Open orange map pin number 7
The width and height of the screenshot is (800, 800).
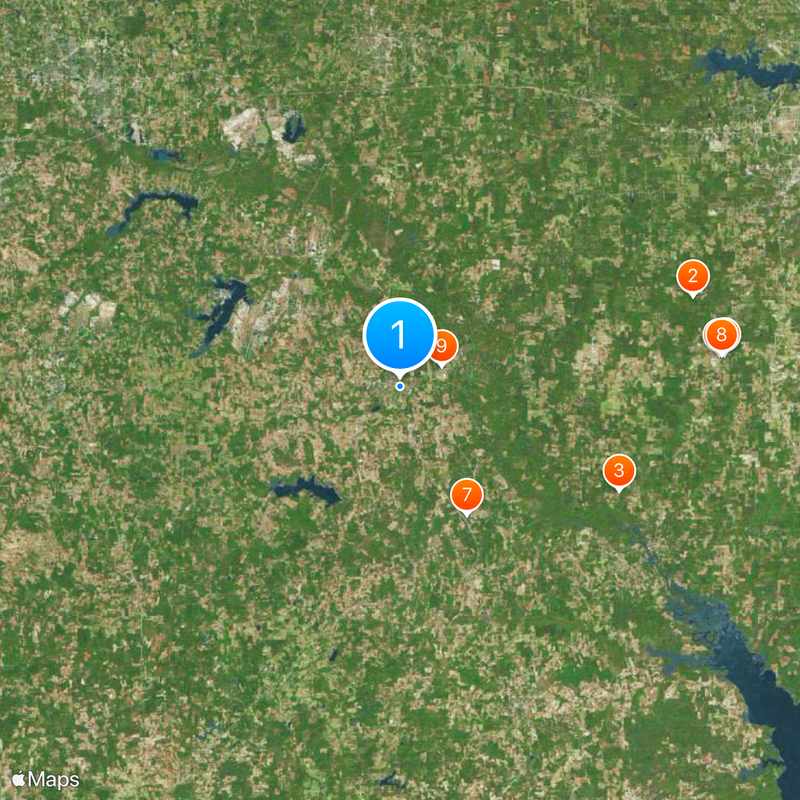click(466, 494)
